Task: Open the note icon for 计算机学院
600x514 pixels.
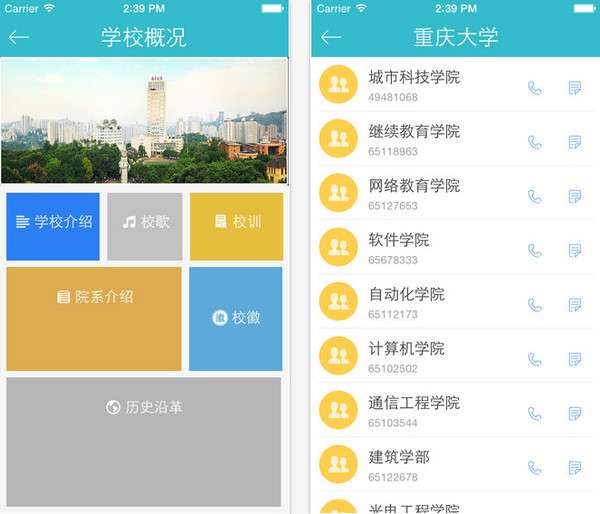Action: 575,359
